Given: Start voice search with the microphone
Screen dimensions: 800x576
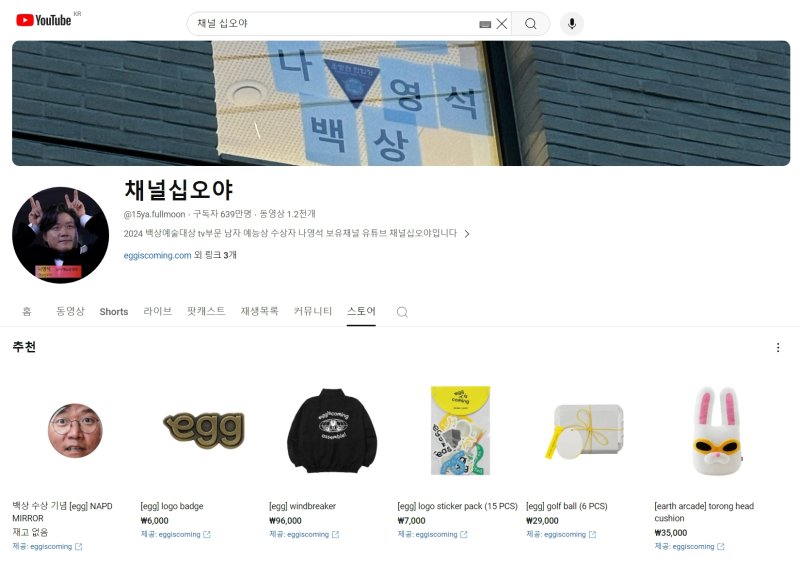Looking at the screenshot, I should point(571,23).
